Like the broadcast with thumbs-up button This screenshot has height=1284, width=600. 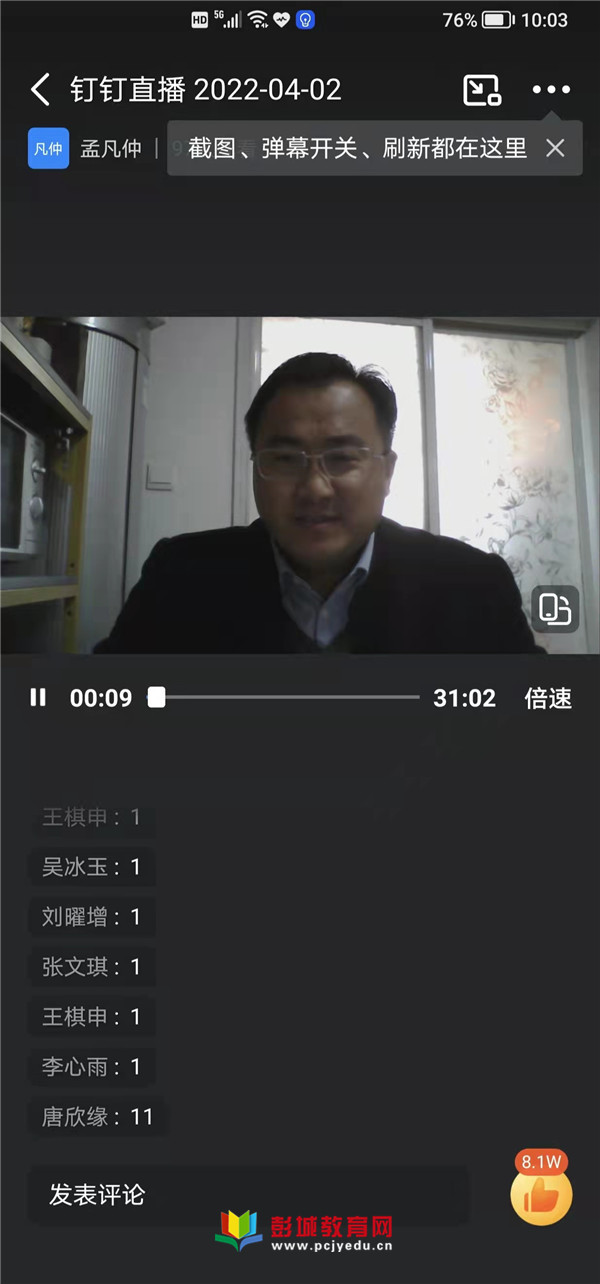(x=541, y=1196)
